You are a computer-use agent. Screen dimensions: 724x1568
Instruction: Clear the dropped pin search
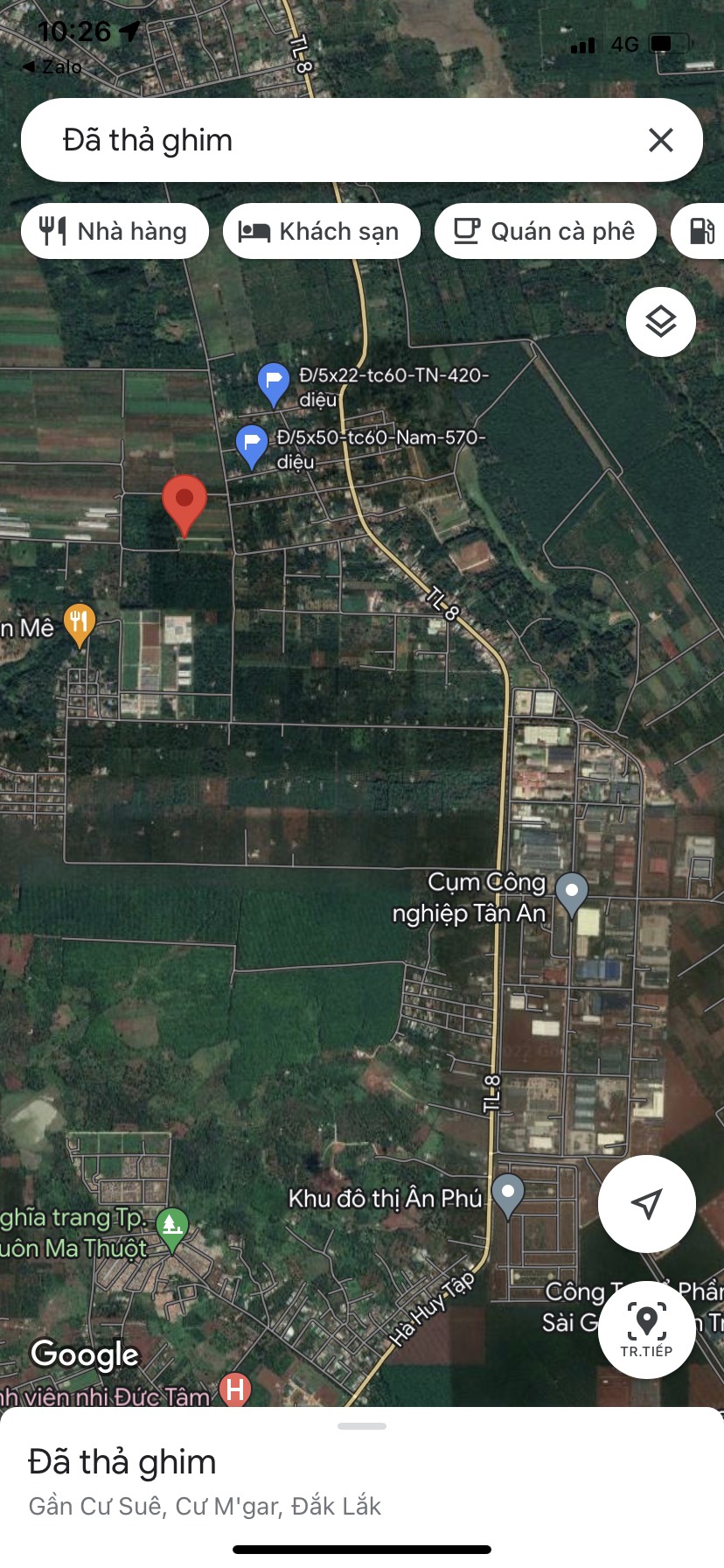tap(661, 140)
